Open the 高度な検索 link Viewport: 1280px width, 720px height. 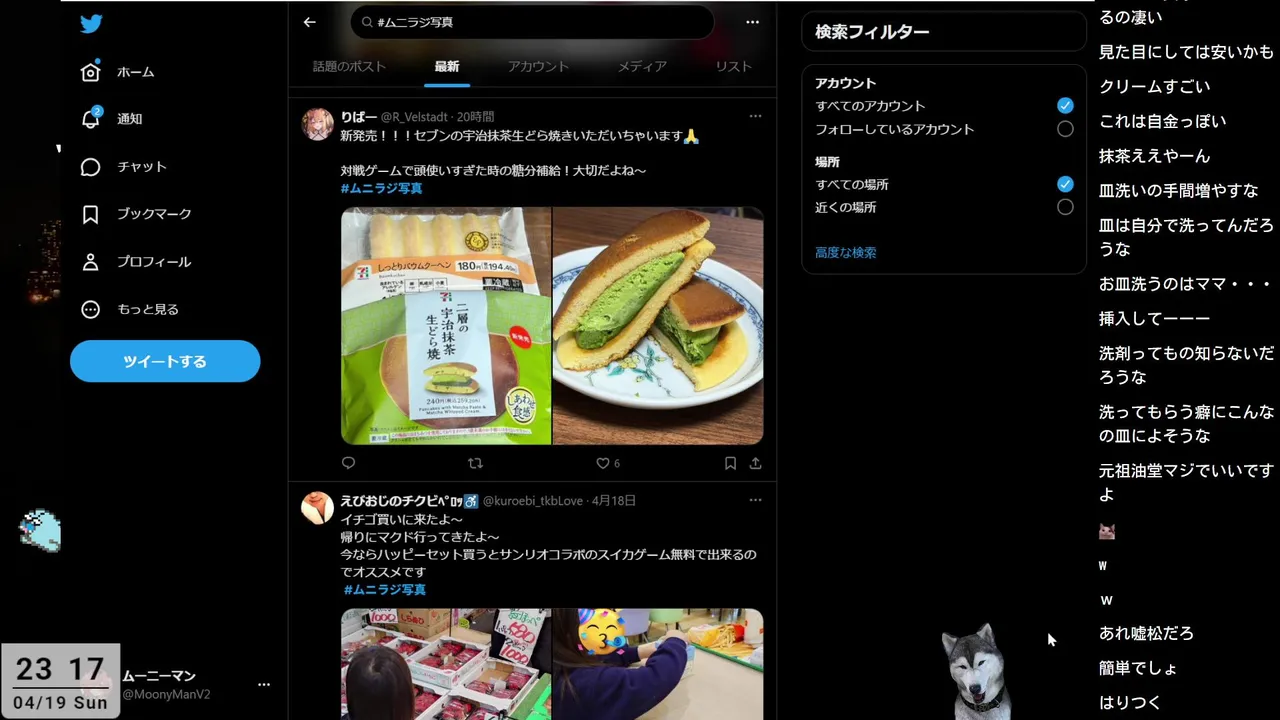845,253
